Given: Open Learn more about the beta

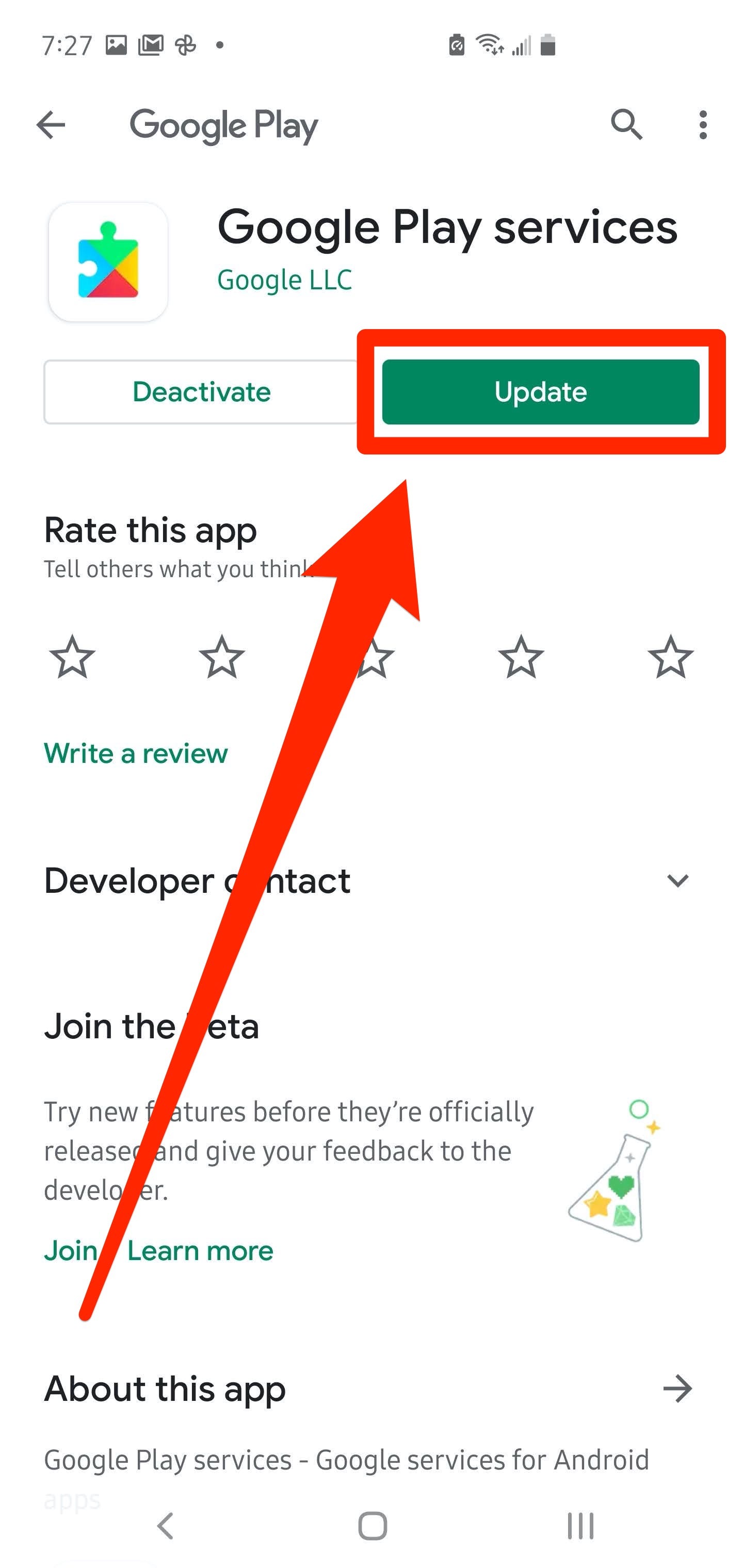Looking at the screenshot, I should pyautogui.click(x=200, y=1251).
